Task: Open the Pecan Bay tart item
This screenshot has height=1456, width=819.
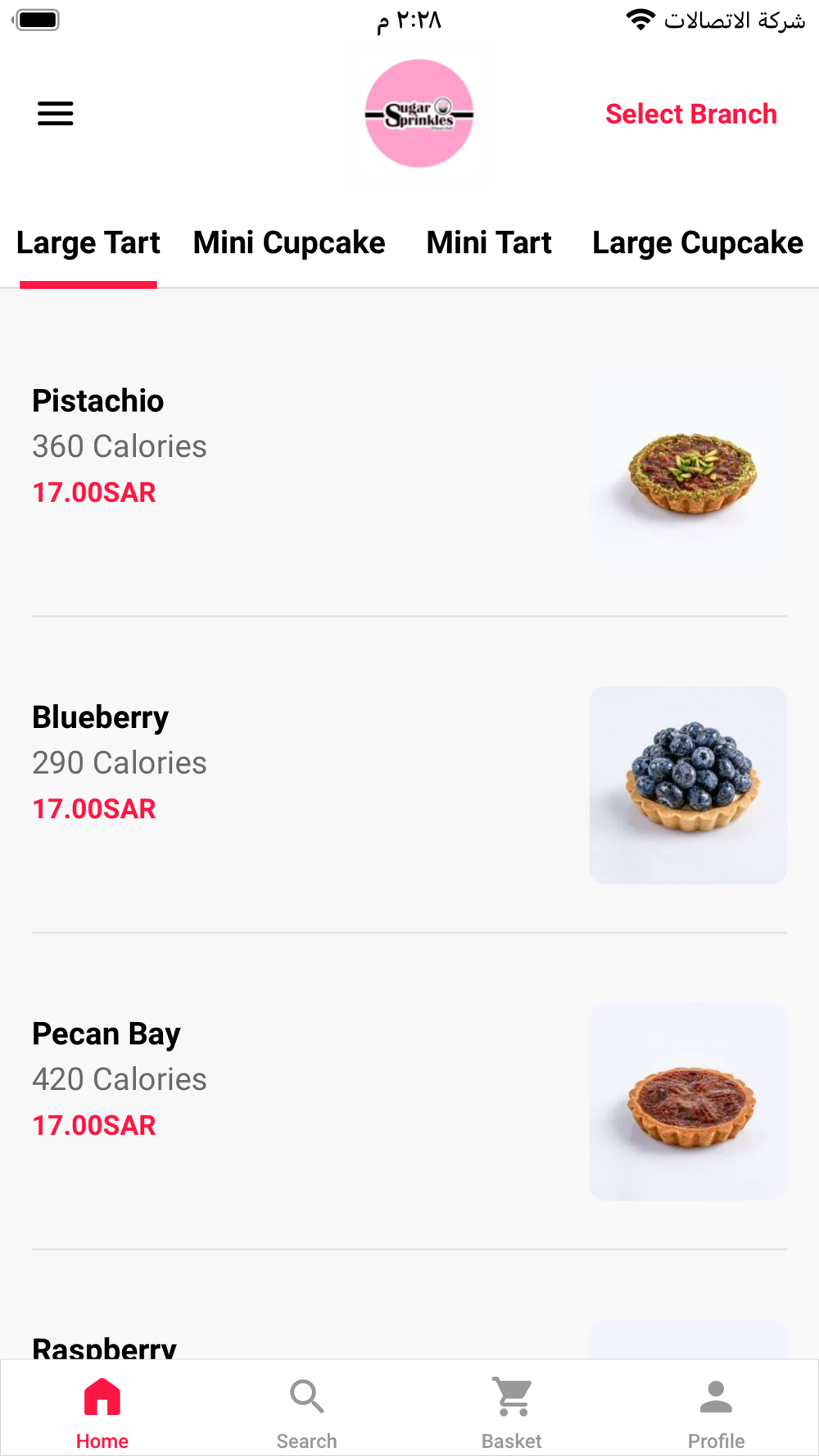Action: (x=409, y=1101)
